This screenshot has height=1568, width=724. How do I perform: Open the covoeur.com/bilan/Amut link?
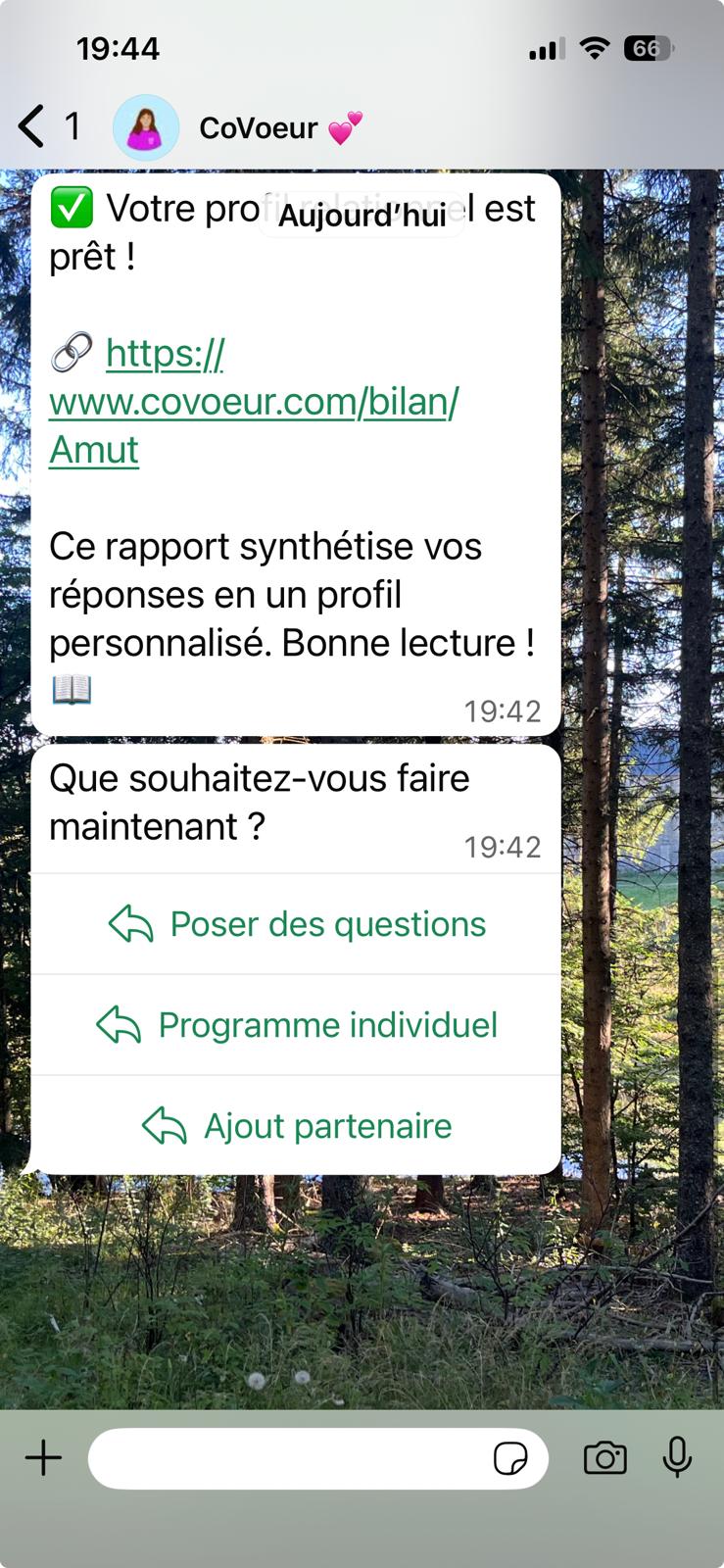click(255, 401)
